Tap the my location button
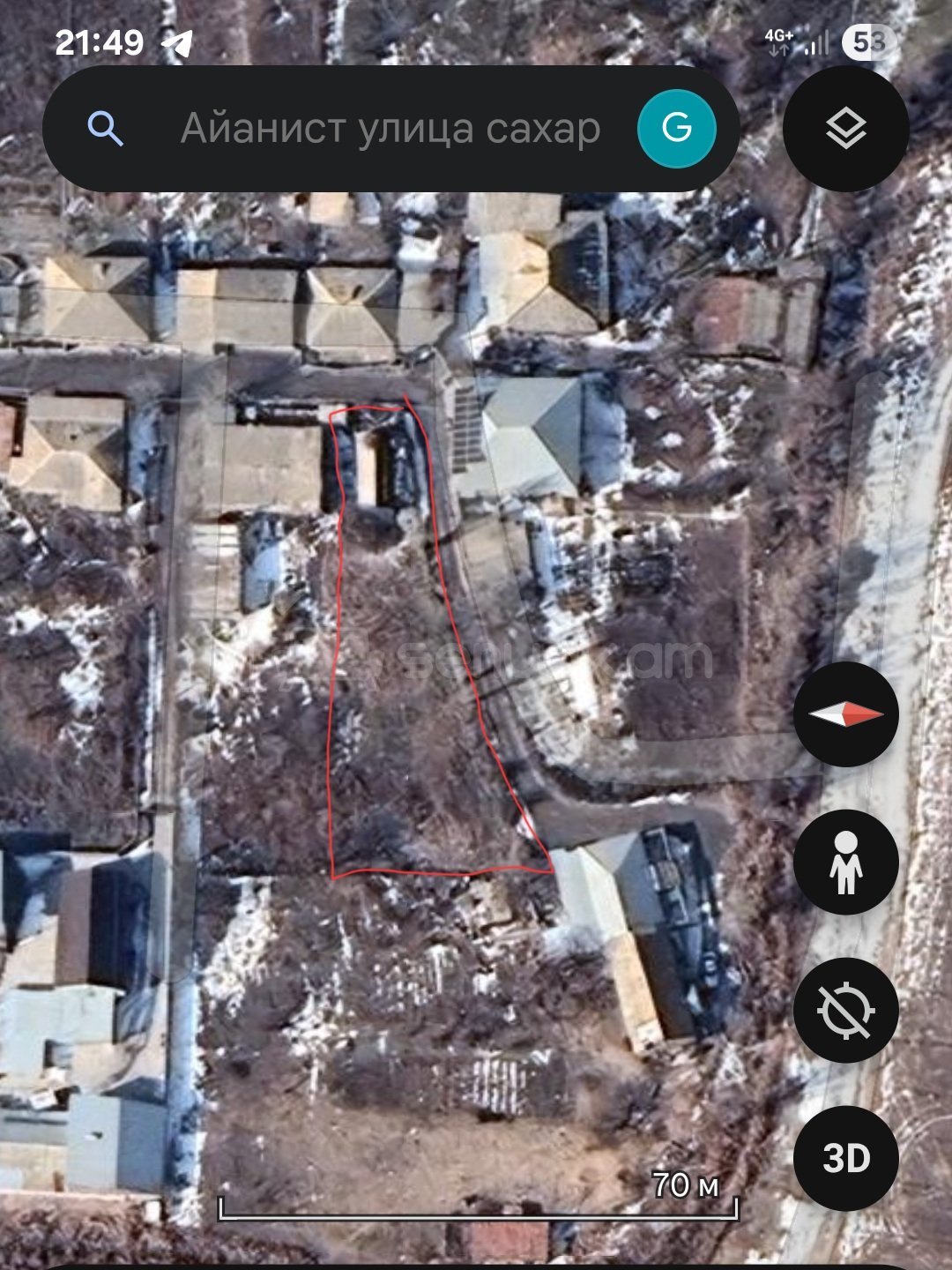 coord(845,1010)
